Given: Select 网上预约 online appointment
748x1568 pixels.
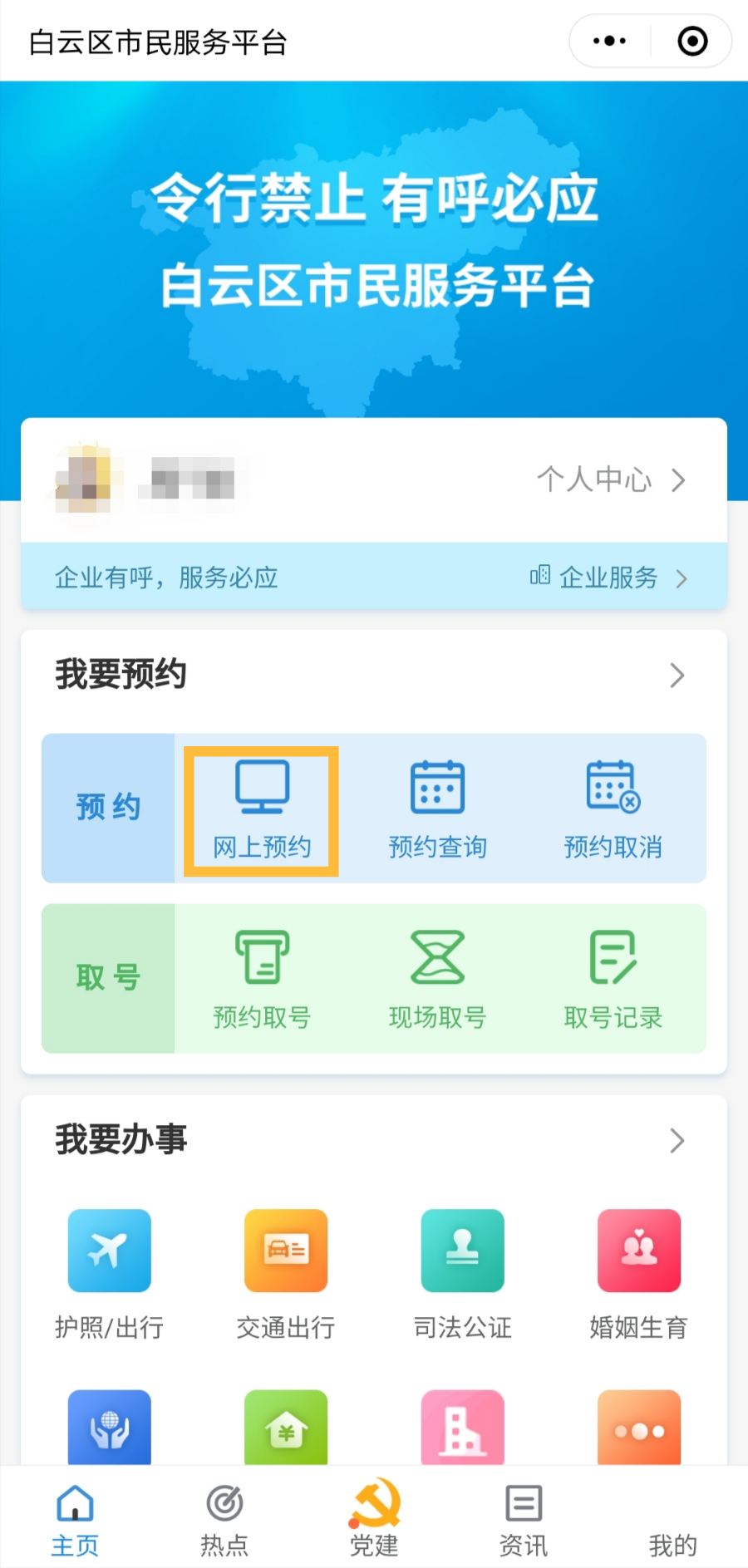Looking at the screenshot, I should pyautogui.click(x=262, y=810).
